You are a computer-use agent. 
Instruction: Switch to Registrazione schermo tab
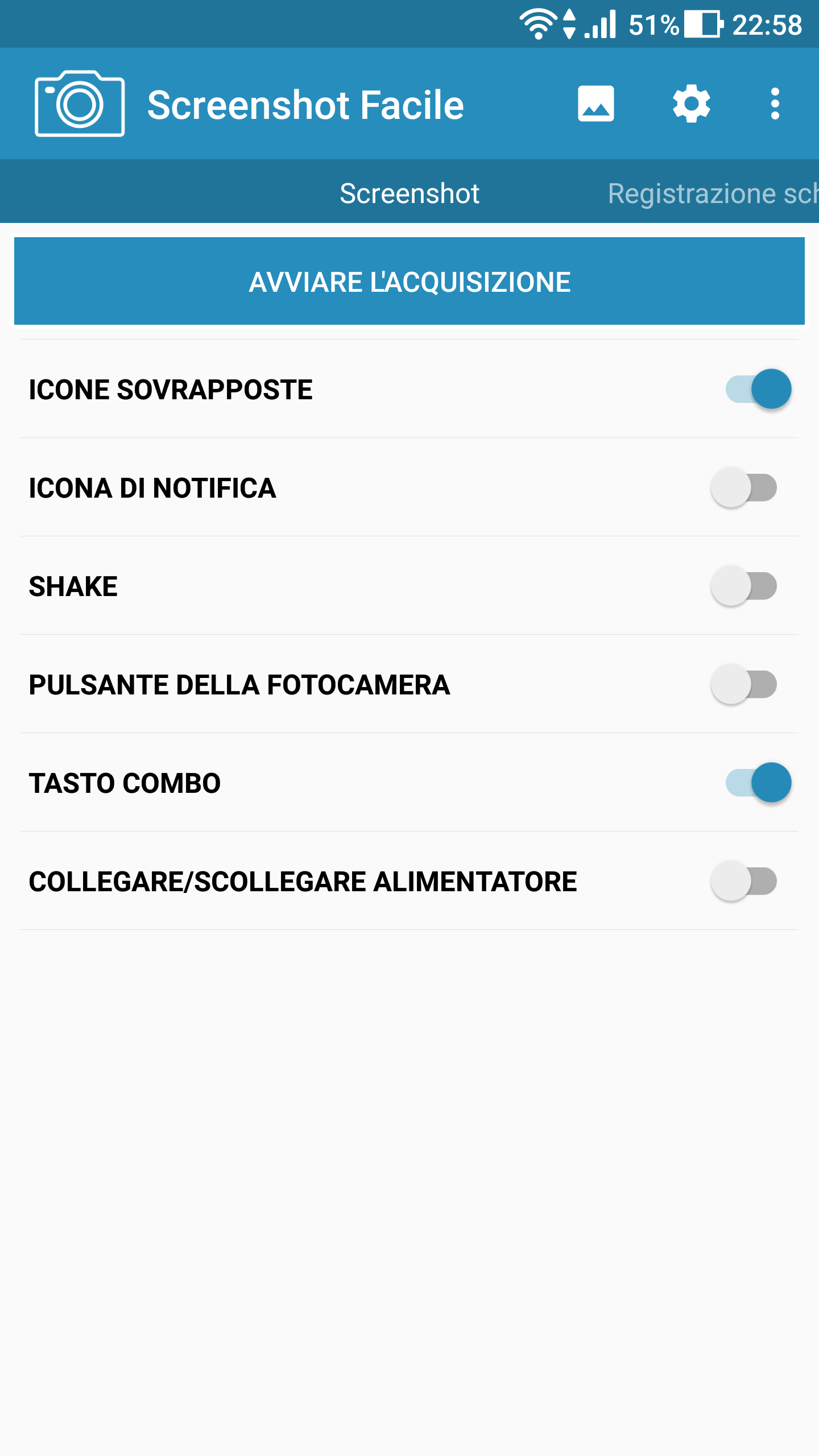coord(713,193)
